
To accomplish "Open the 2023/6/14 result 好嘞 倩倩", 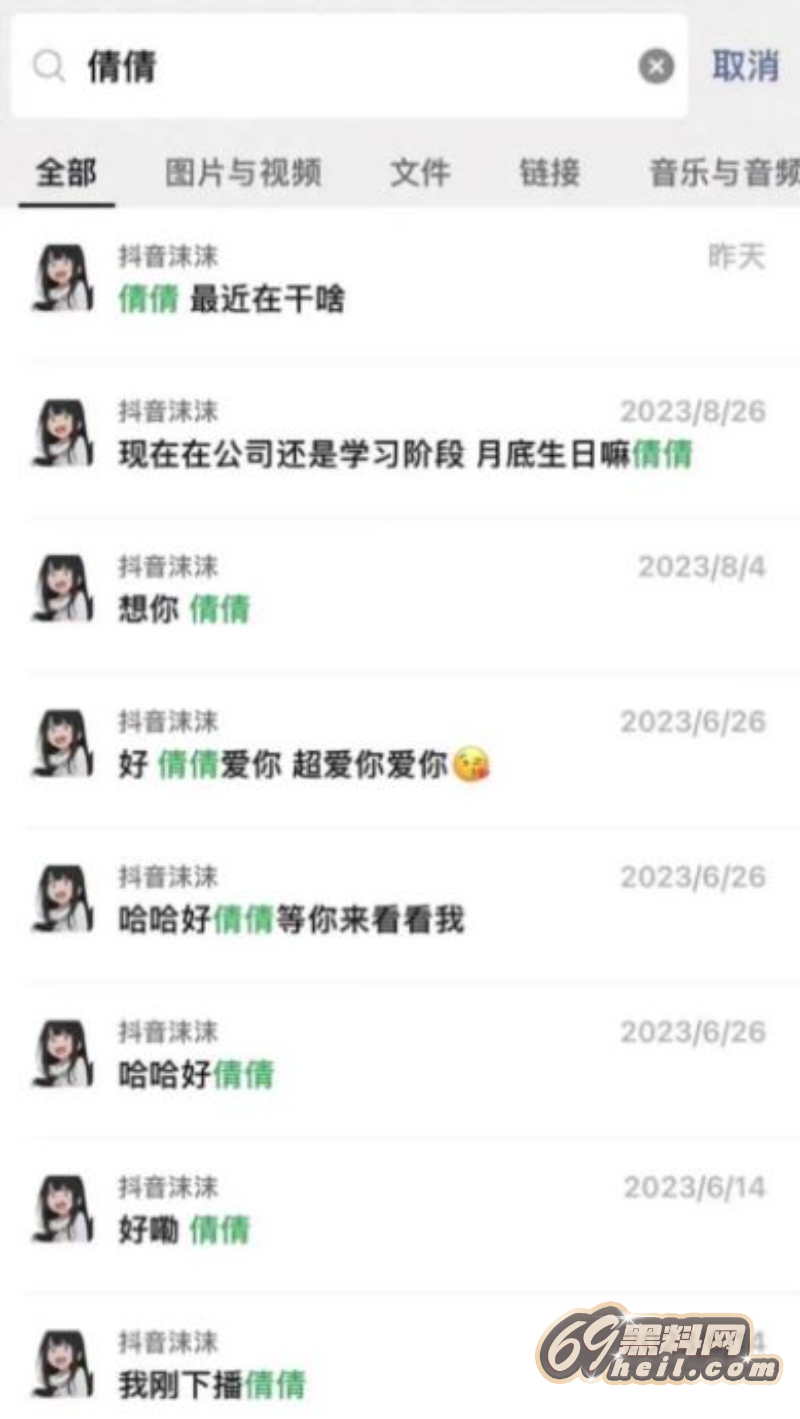I will coord(400,1210).
